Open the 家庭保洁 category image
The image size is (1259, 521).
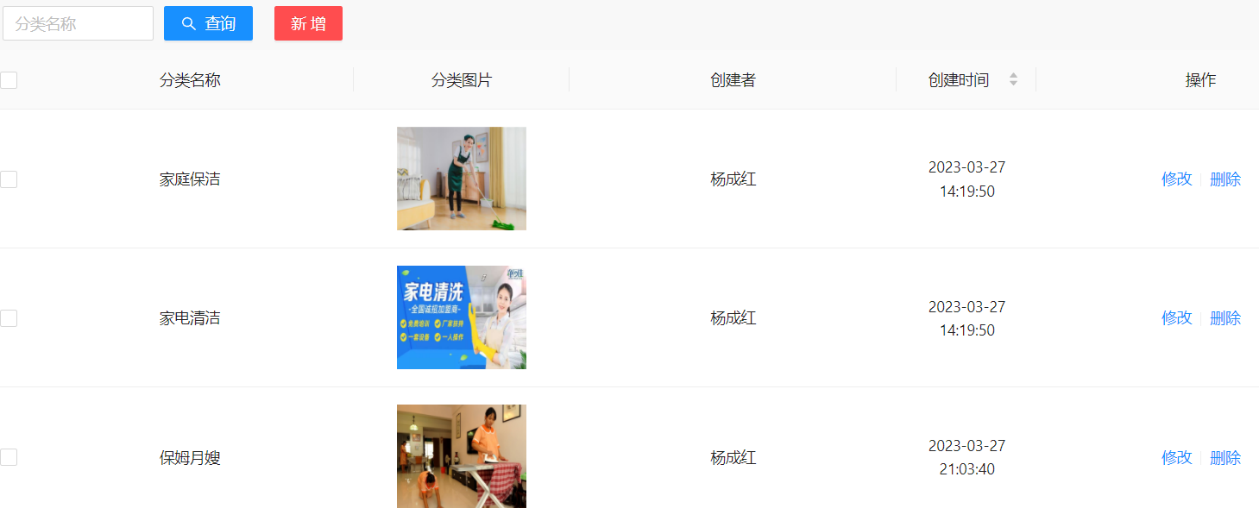pos(461,179)
